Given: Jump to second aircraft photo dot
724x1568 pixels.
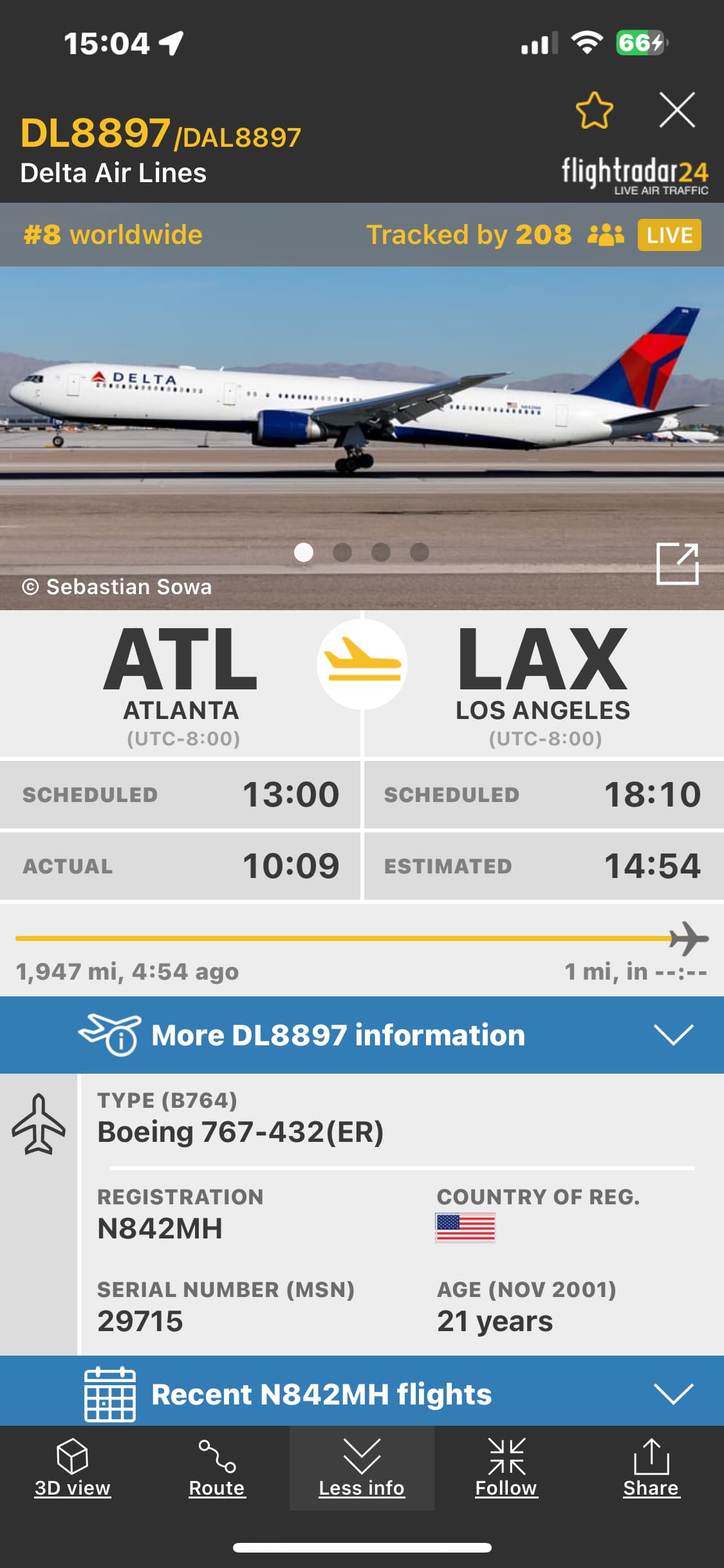Looking at the screenshot, I should (342, 552).
